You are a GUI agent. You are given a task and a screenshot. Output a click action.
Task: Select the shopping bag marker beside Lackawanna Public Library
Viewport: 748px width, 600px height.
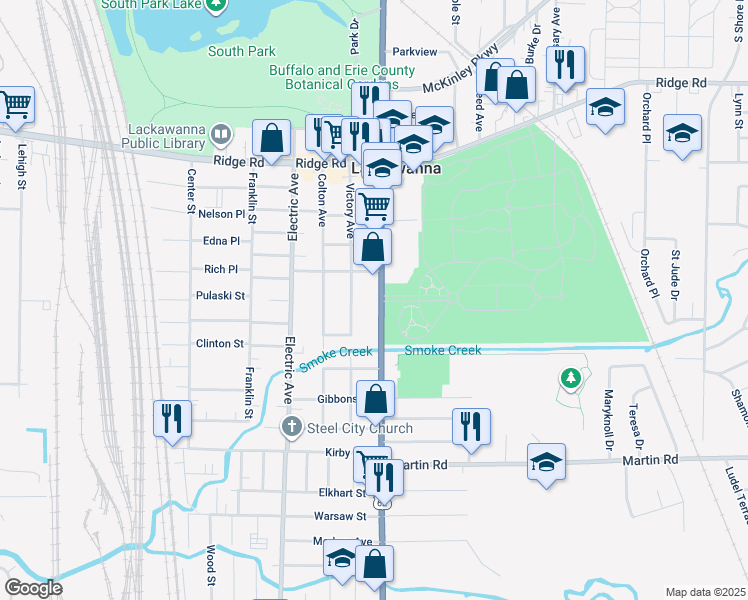(271, 140)
